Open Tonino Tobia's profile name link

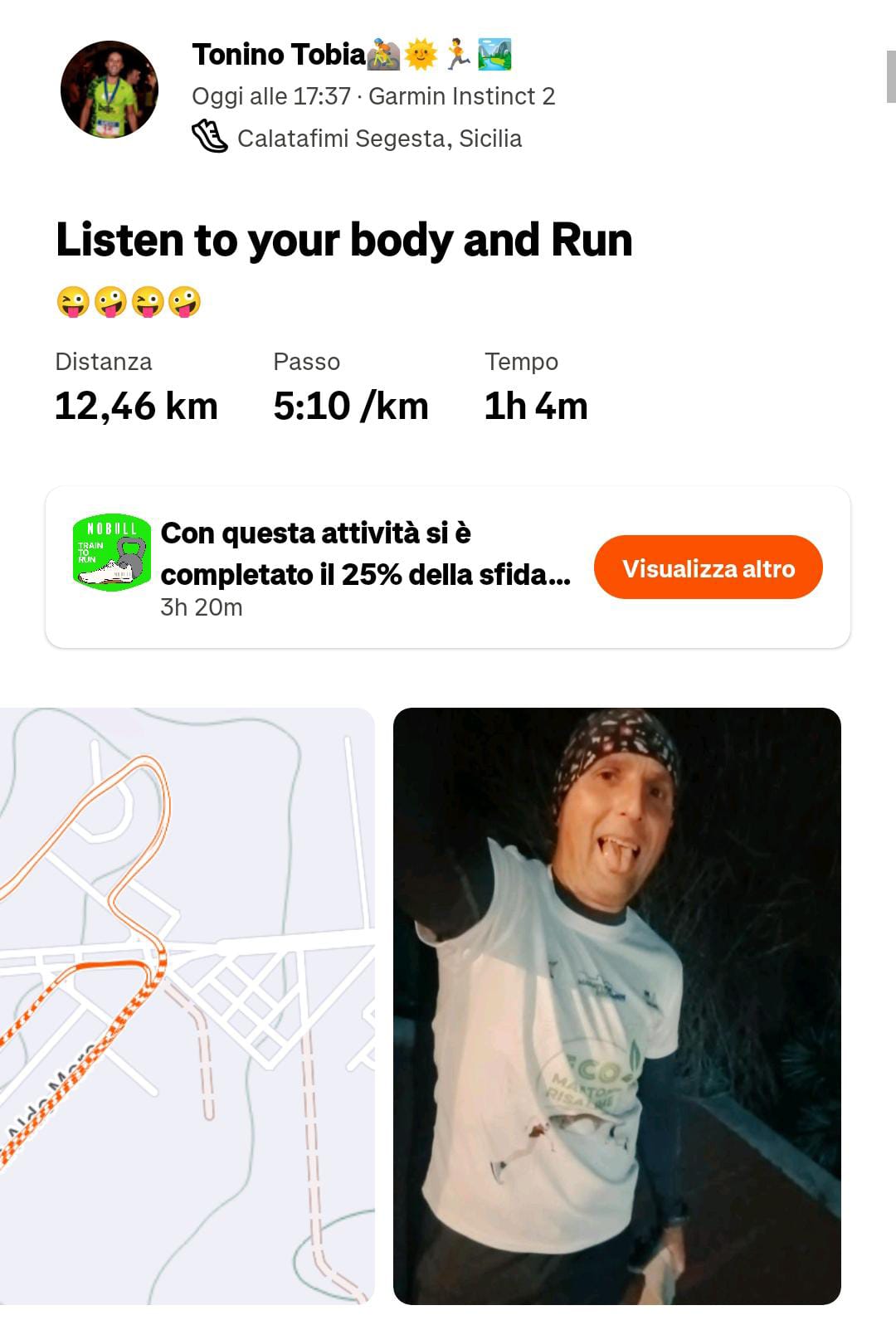pos(279,55)
